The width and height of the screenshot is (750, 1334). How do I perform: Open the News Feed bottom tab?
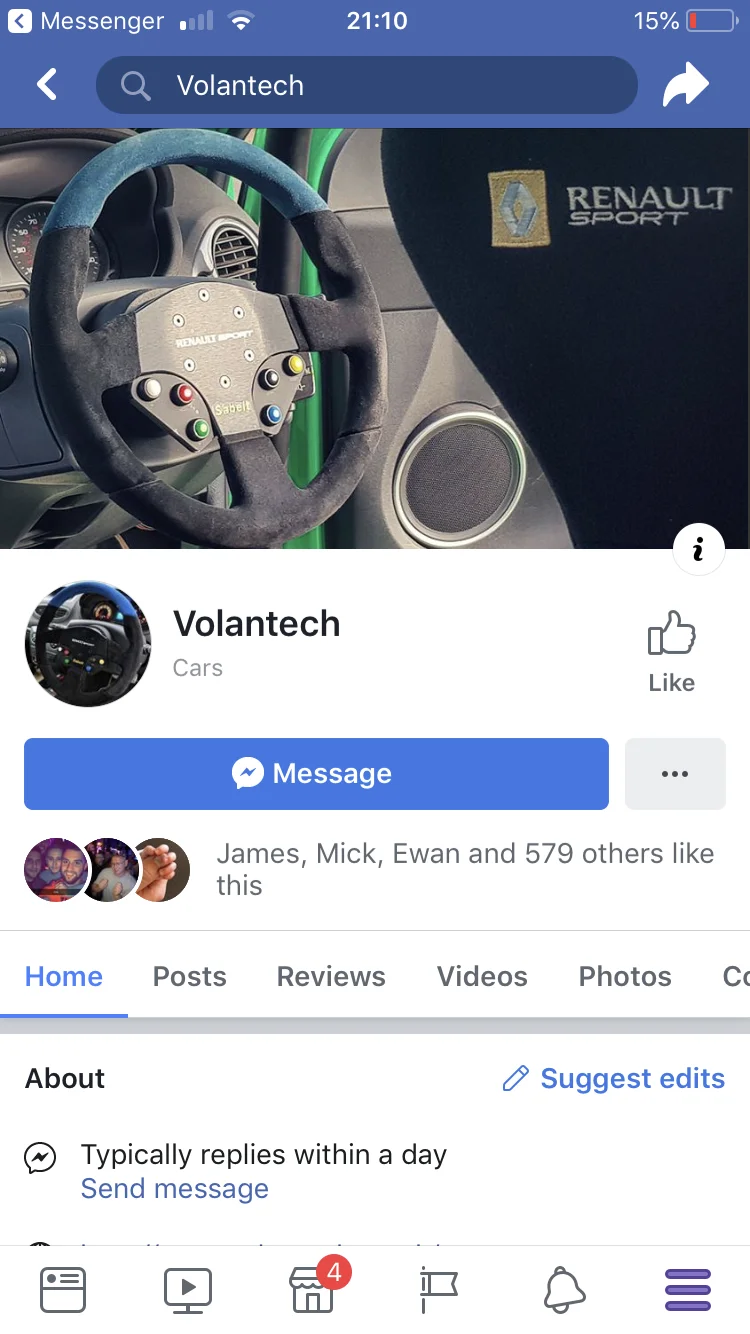click(x=63, y=1290)
